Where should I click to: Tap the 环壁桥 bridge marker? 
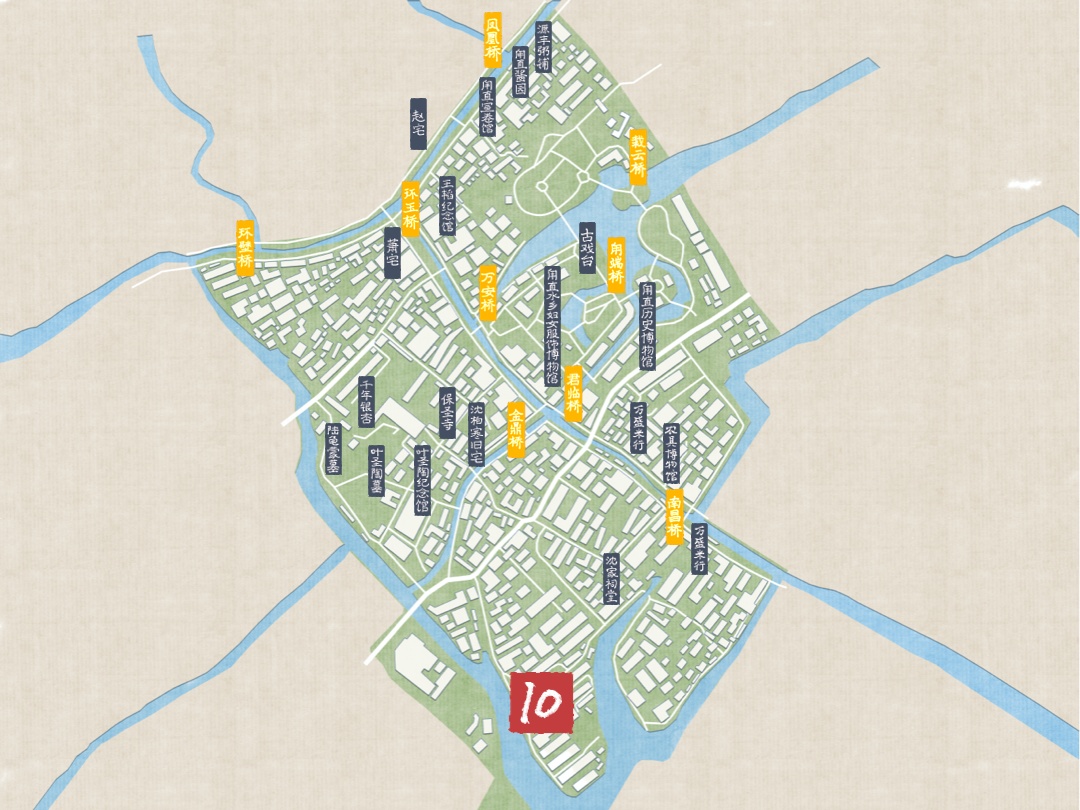click(x=245, y=248)
